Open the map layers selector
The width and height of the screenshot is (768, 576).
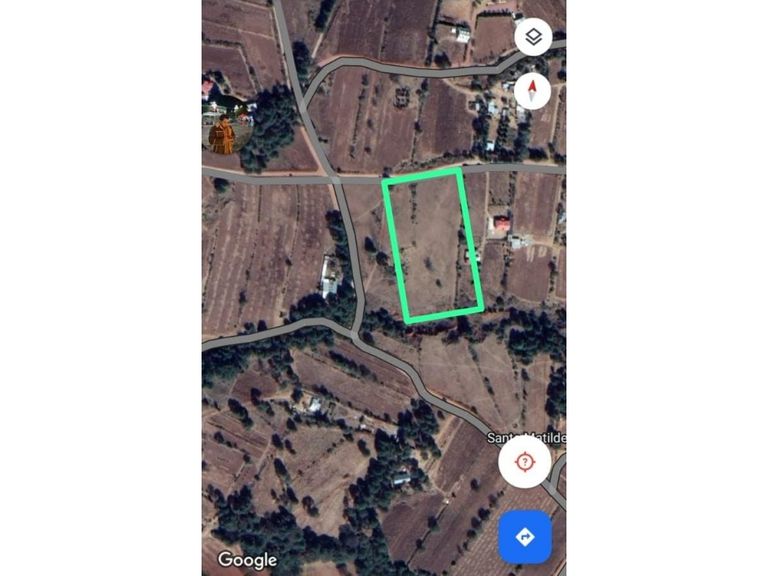[533, 38]
